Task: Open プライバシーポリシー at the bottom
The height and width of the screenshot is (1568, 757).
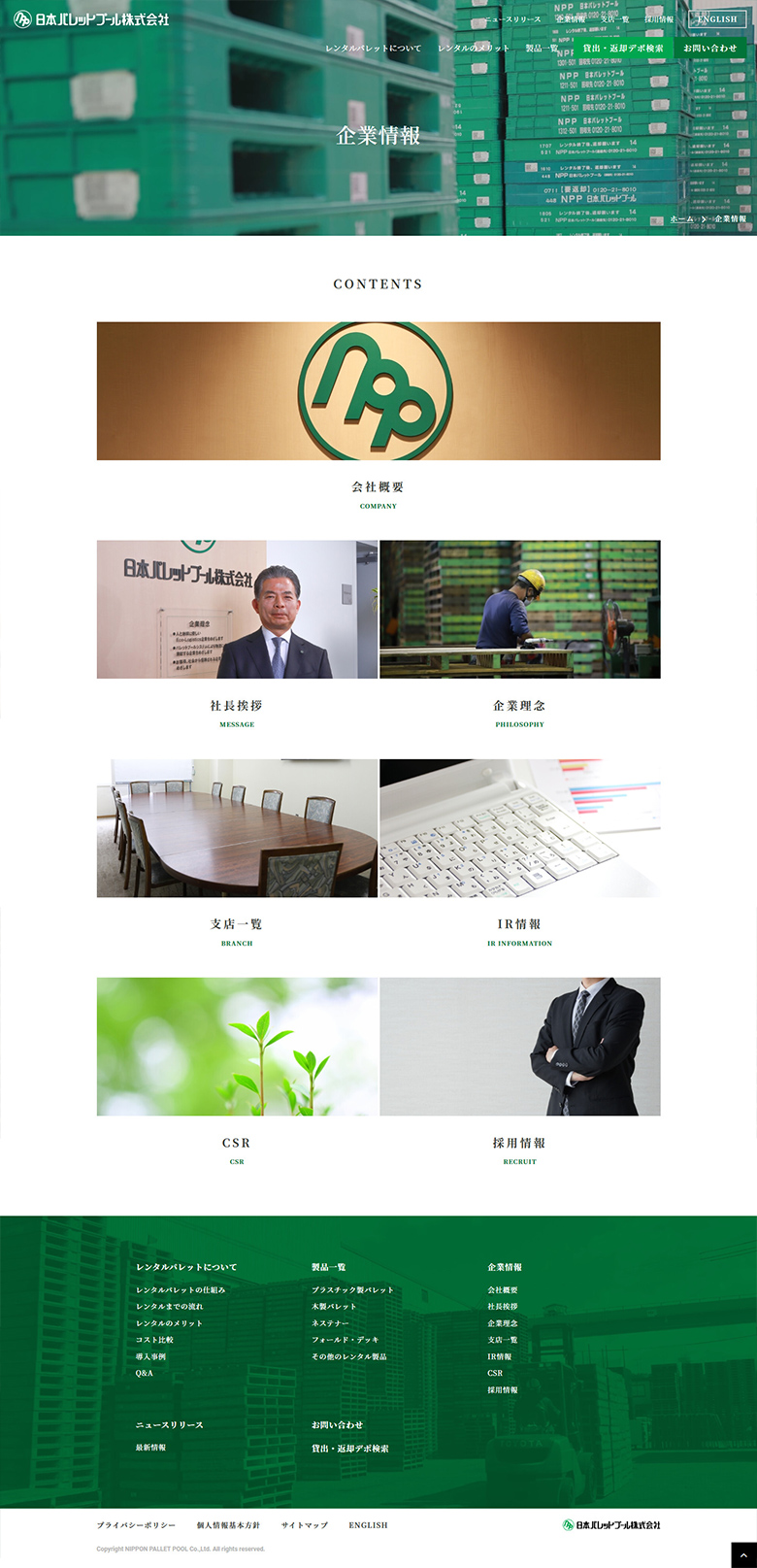Action: point(136,1525)
